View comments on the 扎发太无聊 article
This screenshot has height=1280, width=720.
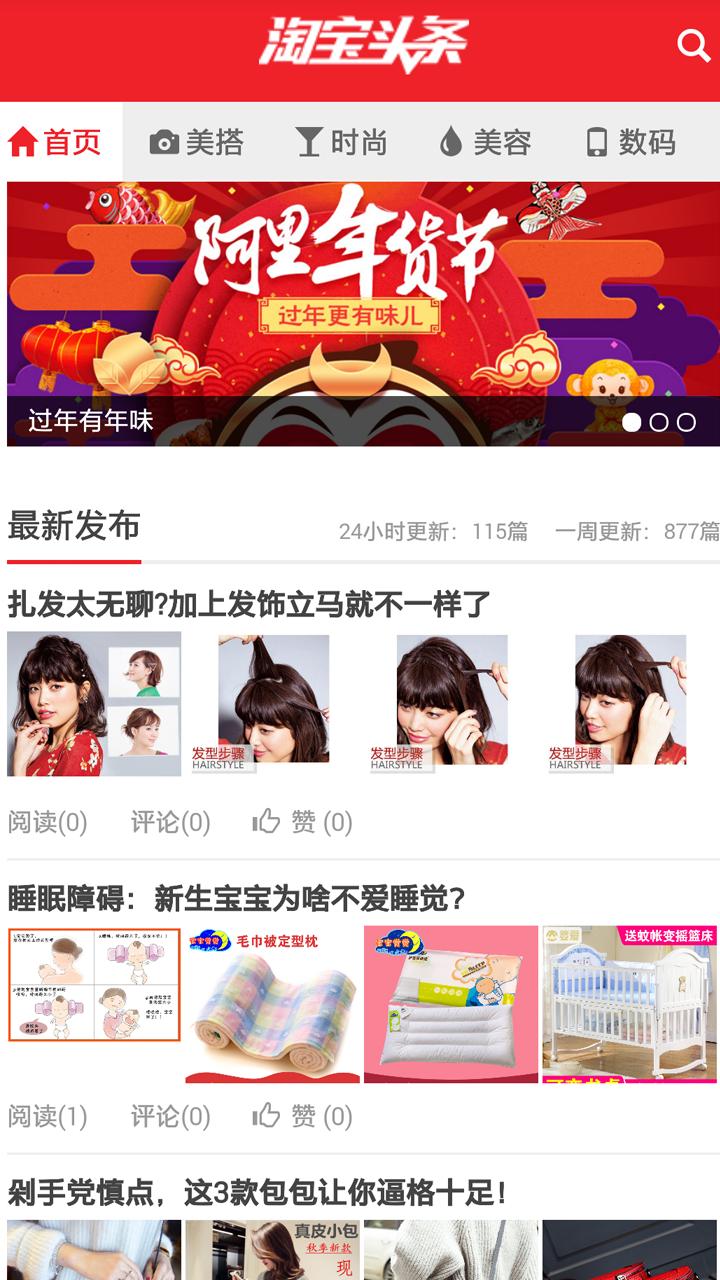pos(170,822)
